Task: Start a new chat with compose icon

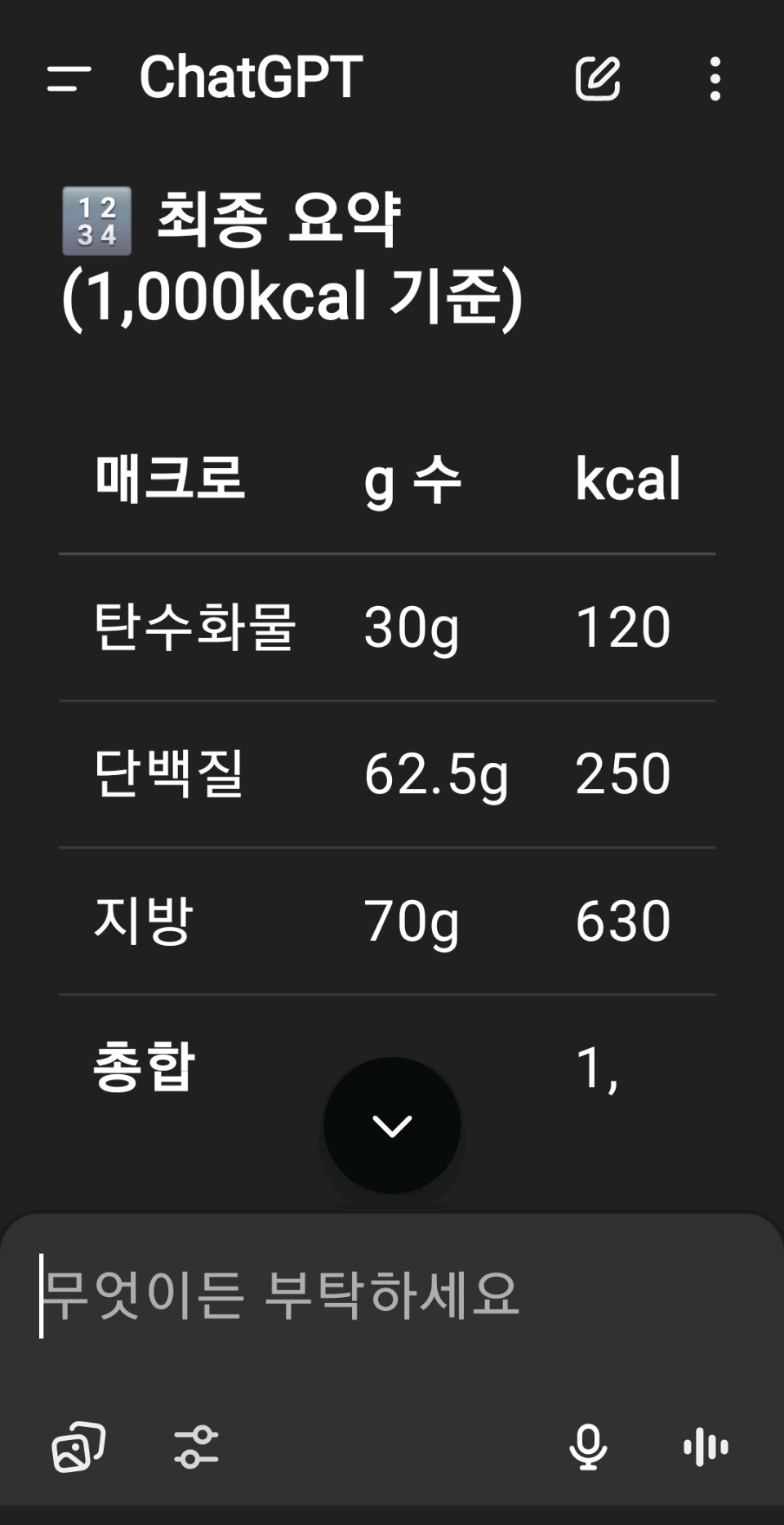Action: (598, 78)
